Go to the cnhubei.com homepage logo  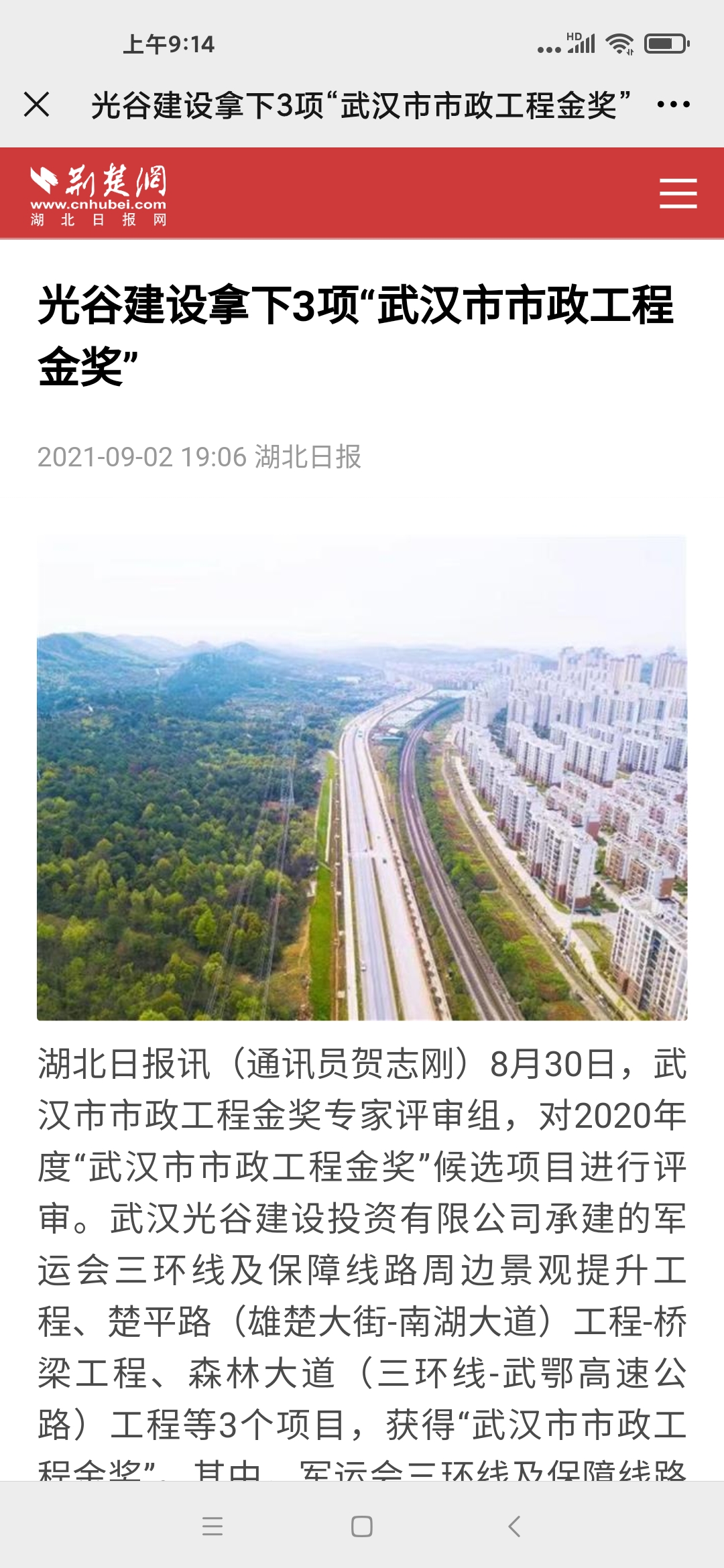click(x=99, y=194)
